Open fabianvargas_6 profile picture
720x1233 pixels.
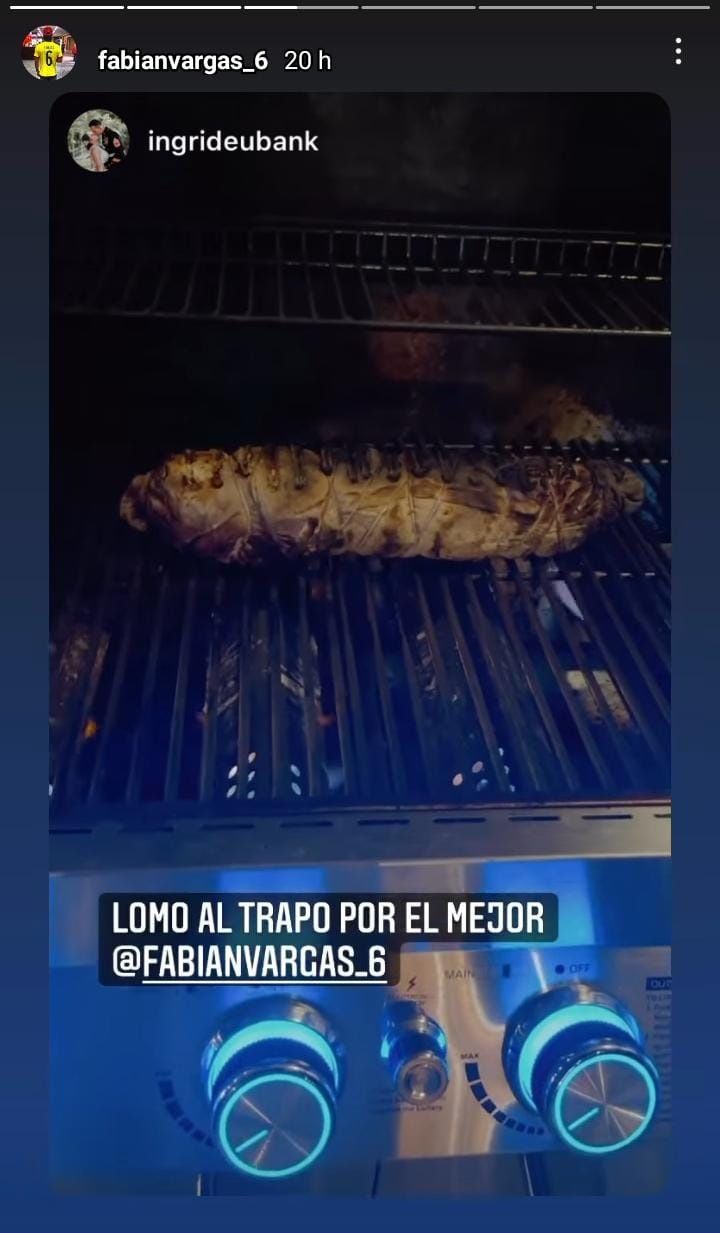pyautogui.click(x=49, y=54)
